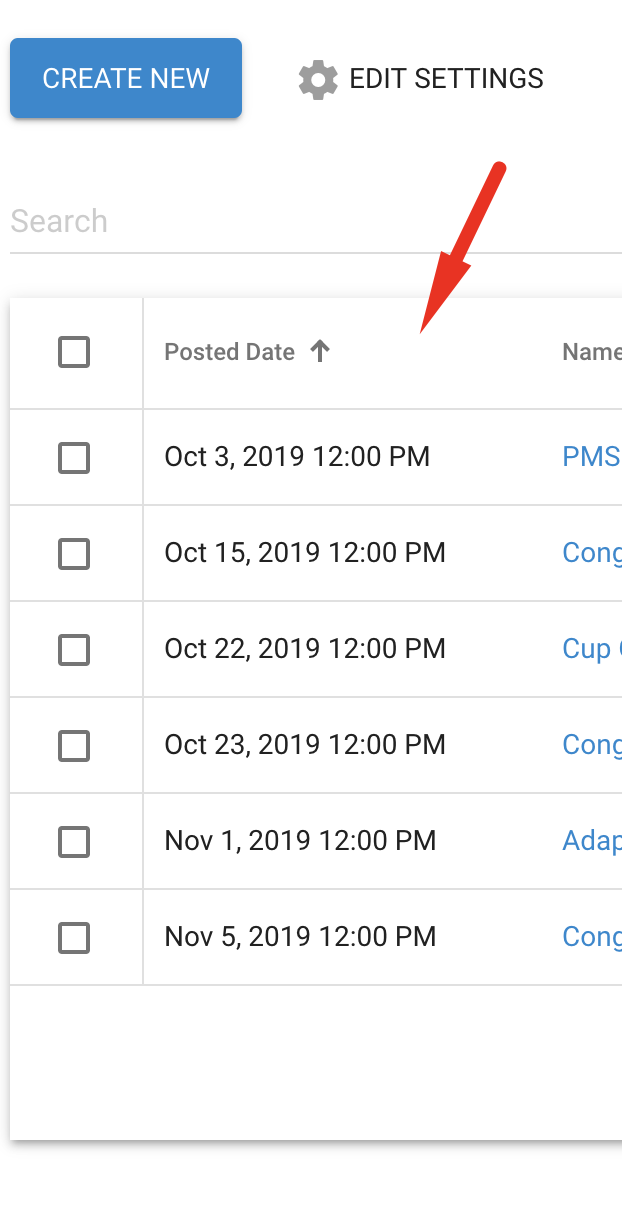This screenshot has height=1232, width=622.
Task: Focus the Search field
Action: (316, 221)
